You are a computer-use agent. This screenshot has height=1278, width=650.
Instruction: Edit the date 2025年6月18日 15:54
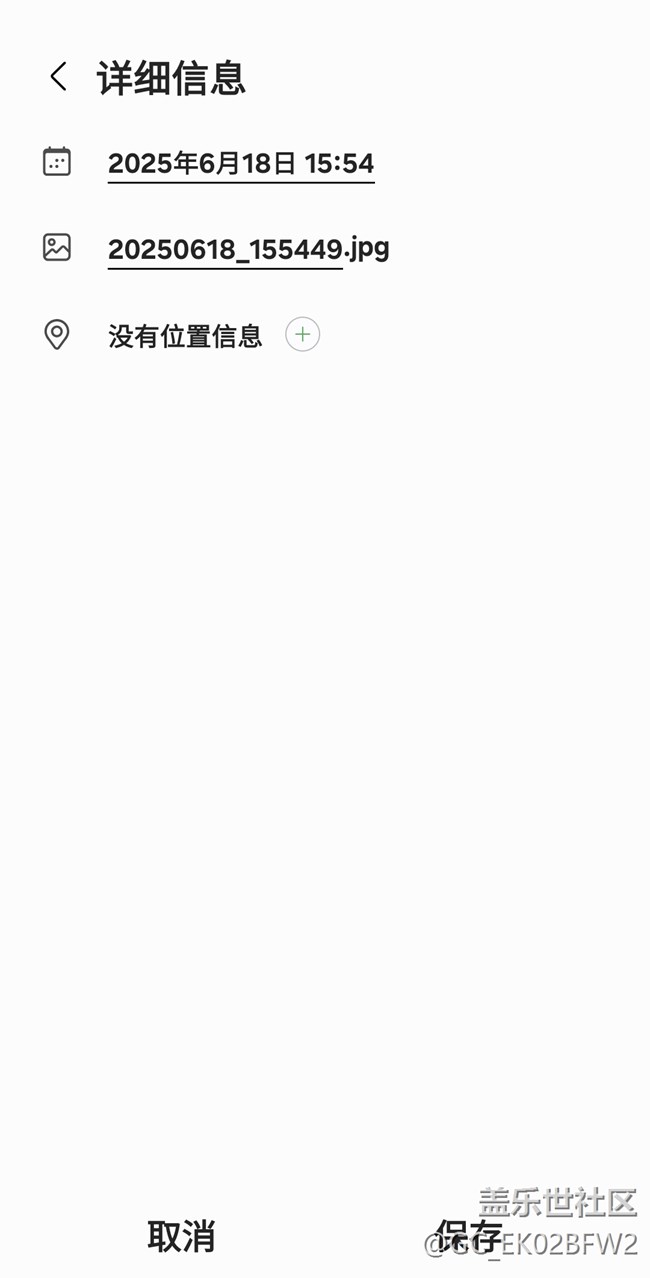pos(241,163)
